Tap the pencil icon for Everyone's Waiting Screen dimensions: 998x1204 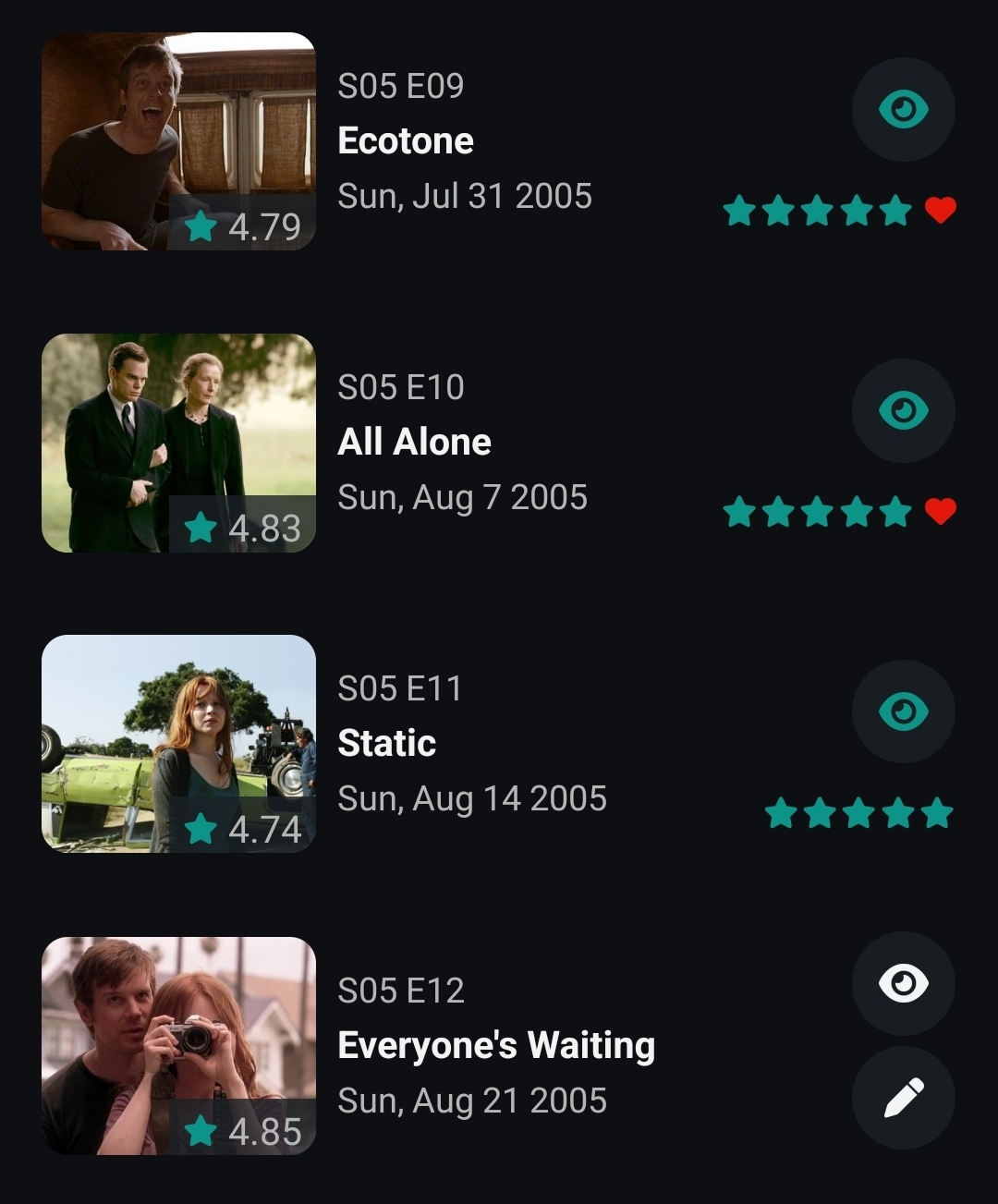903,1098
